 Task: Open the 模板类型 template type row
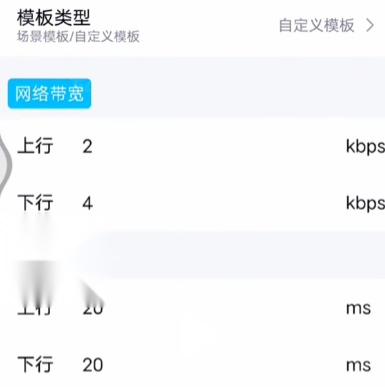pyautogui.click(x=192, y=27)
